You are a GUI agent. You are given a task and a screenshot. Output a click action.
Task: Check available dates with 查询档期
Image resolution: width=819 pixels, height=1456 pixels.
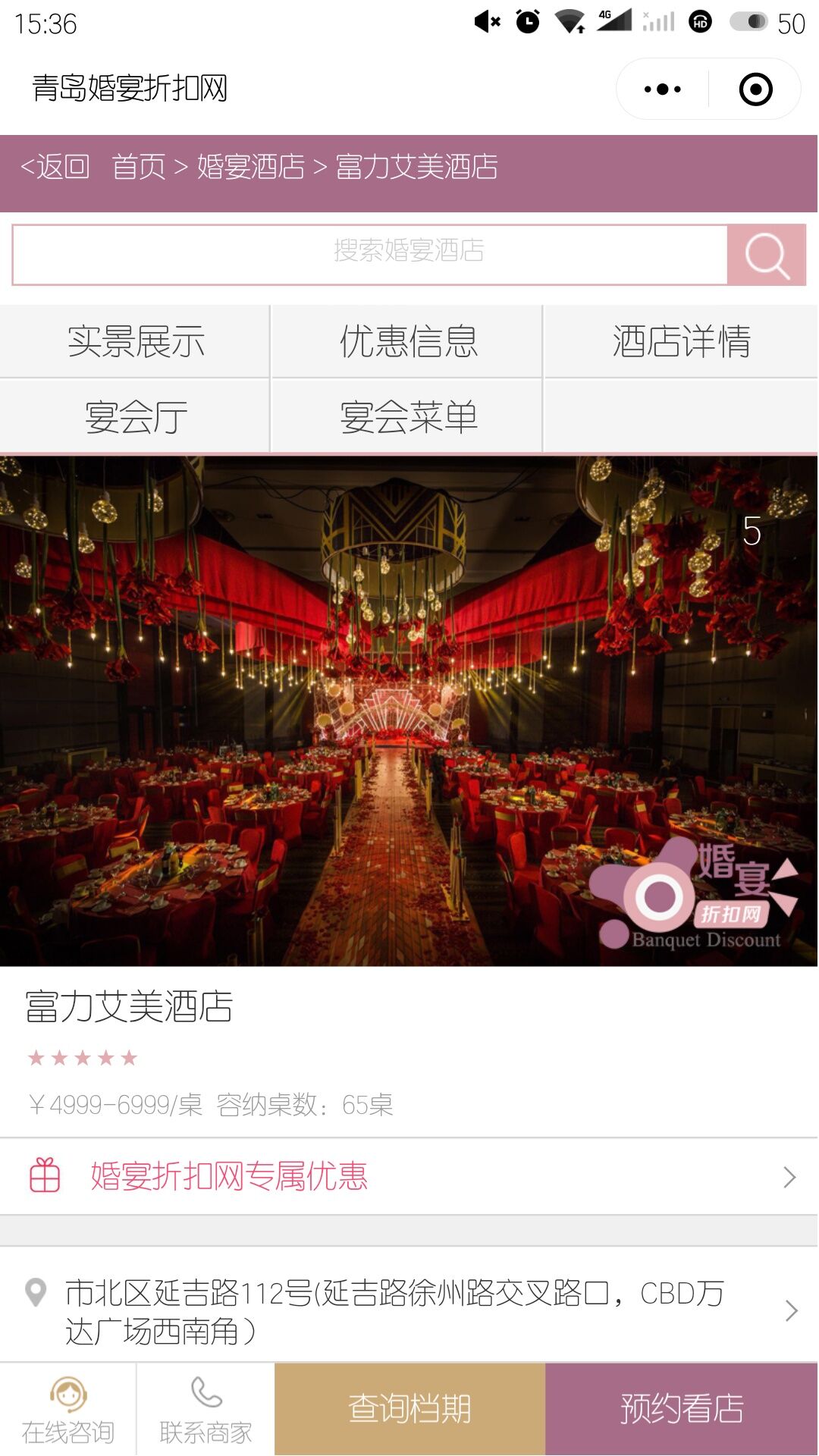[409, 1409]
